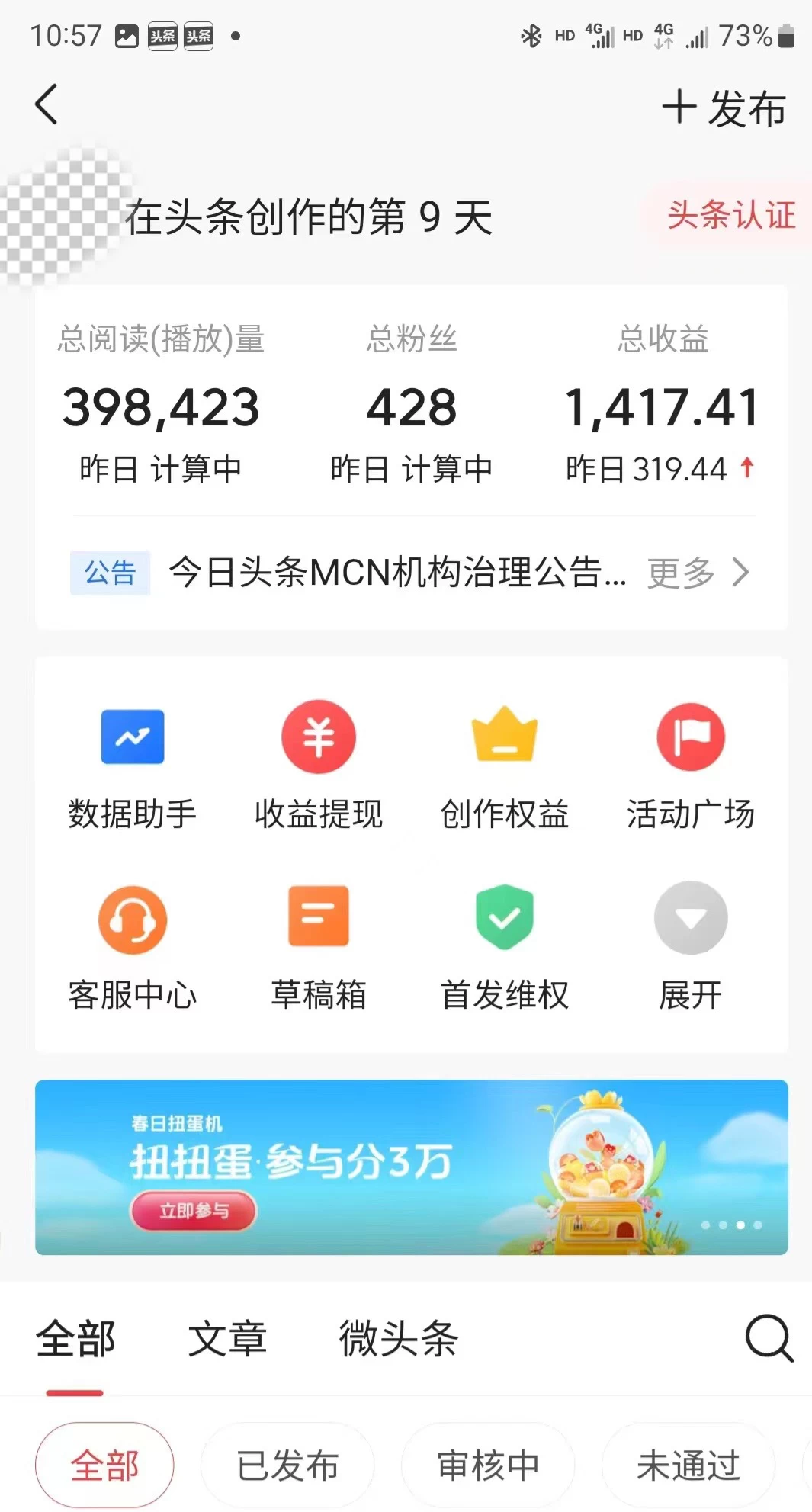Tap 发布 to publish new content
This screenshot has height=1512, width=812.
click(723, 108)
